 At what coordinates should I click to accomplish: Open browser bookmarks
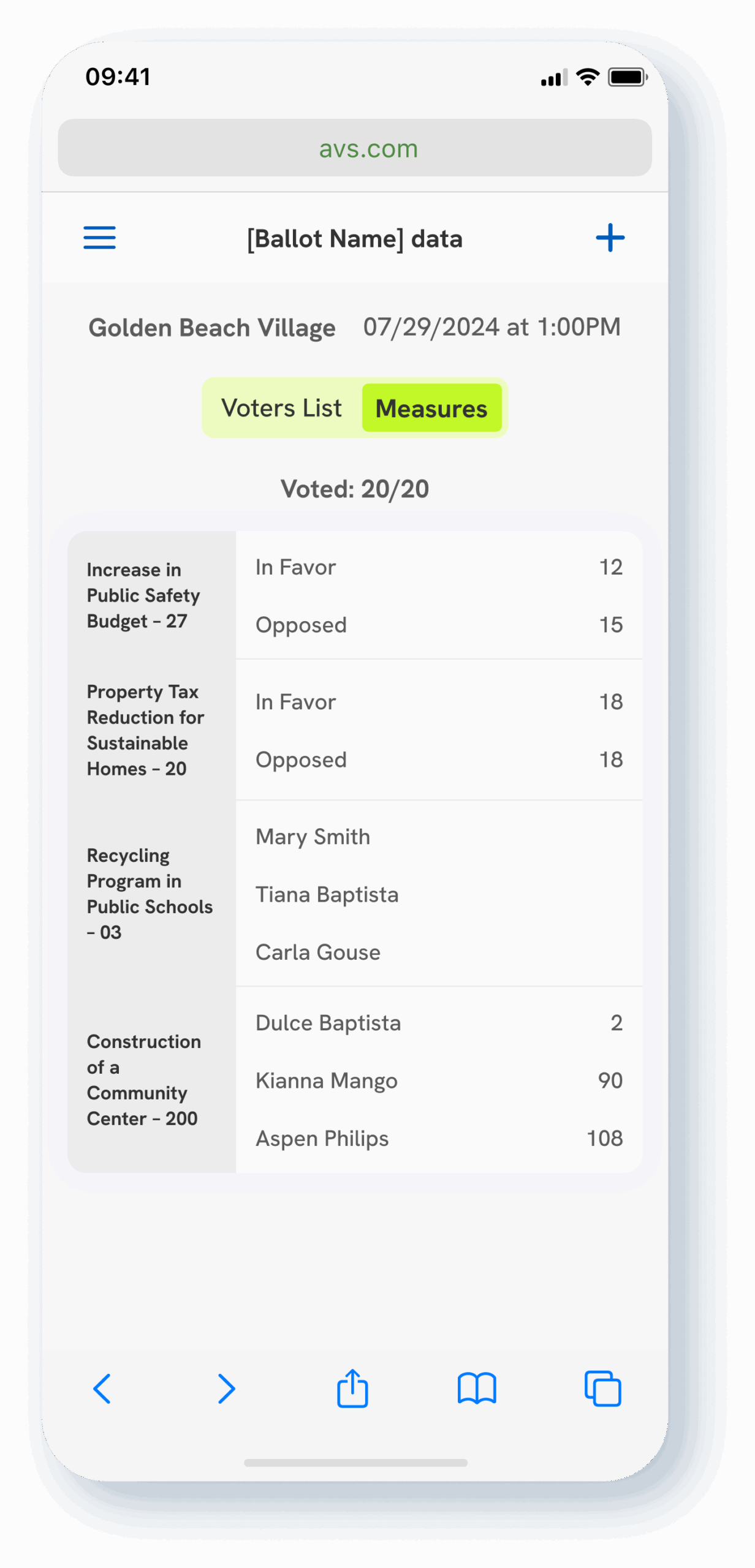coord(477,1389)
